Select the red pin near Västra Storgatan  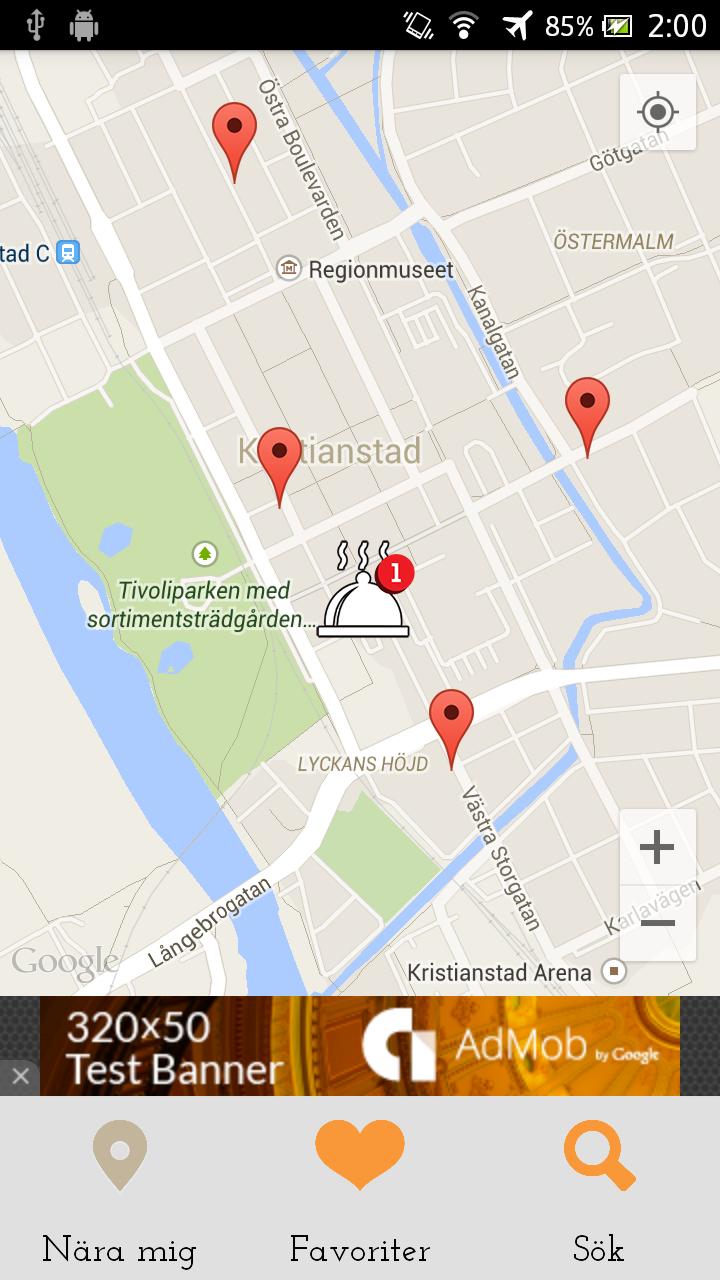451,720
